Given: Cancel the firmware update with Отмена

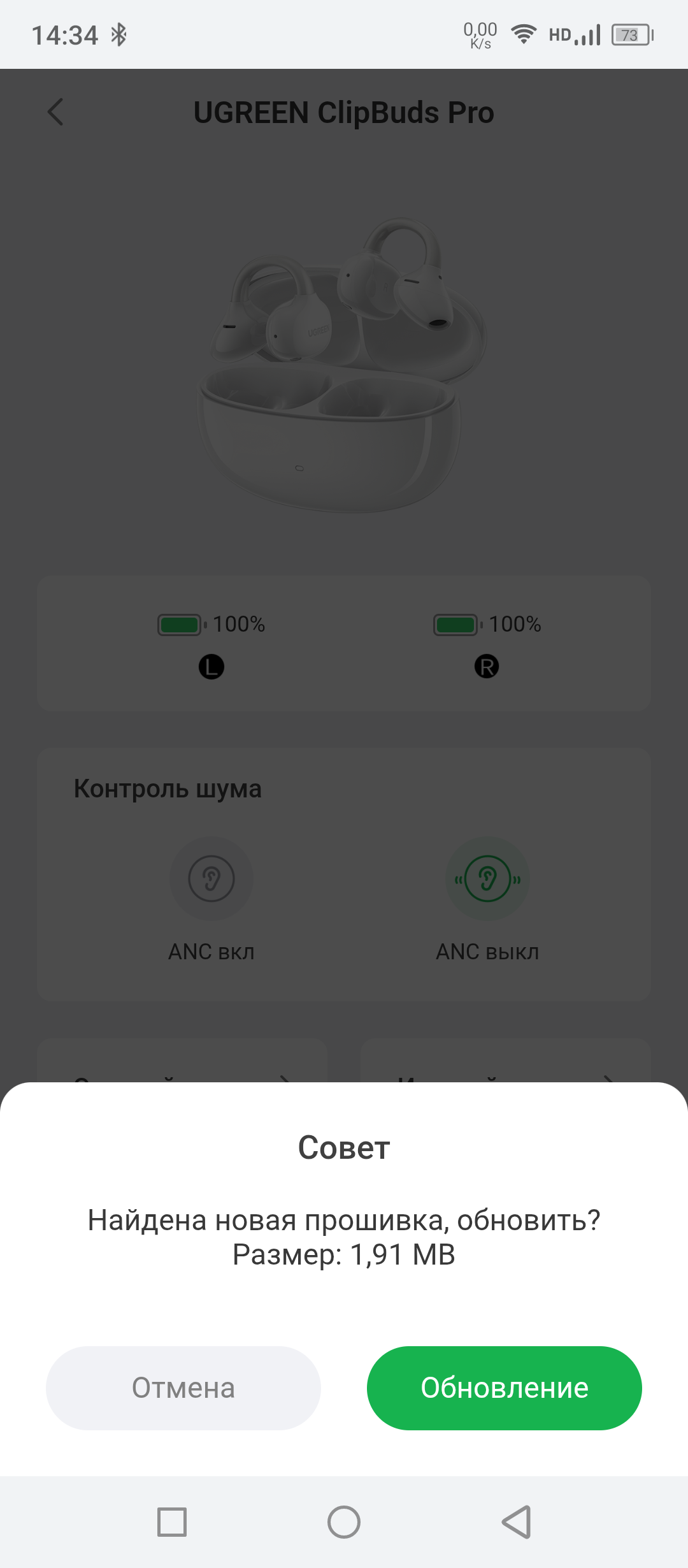Looking at the screenshot, I should (x=183, y=1388).
